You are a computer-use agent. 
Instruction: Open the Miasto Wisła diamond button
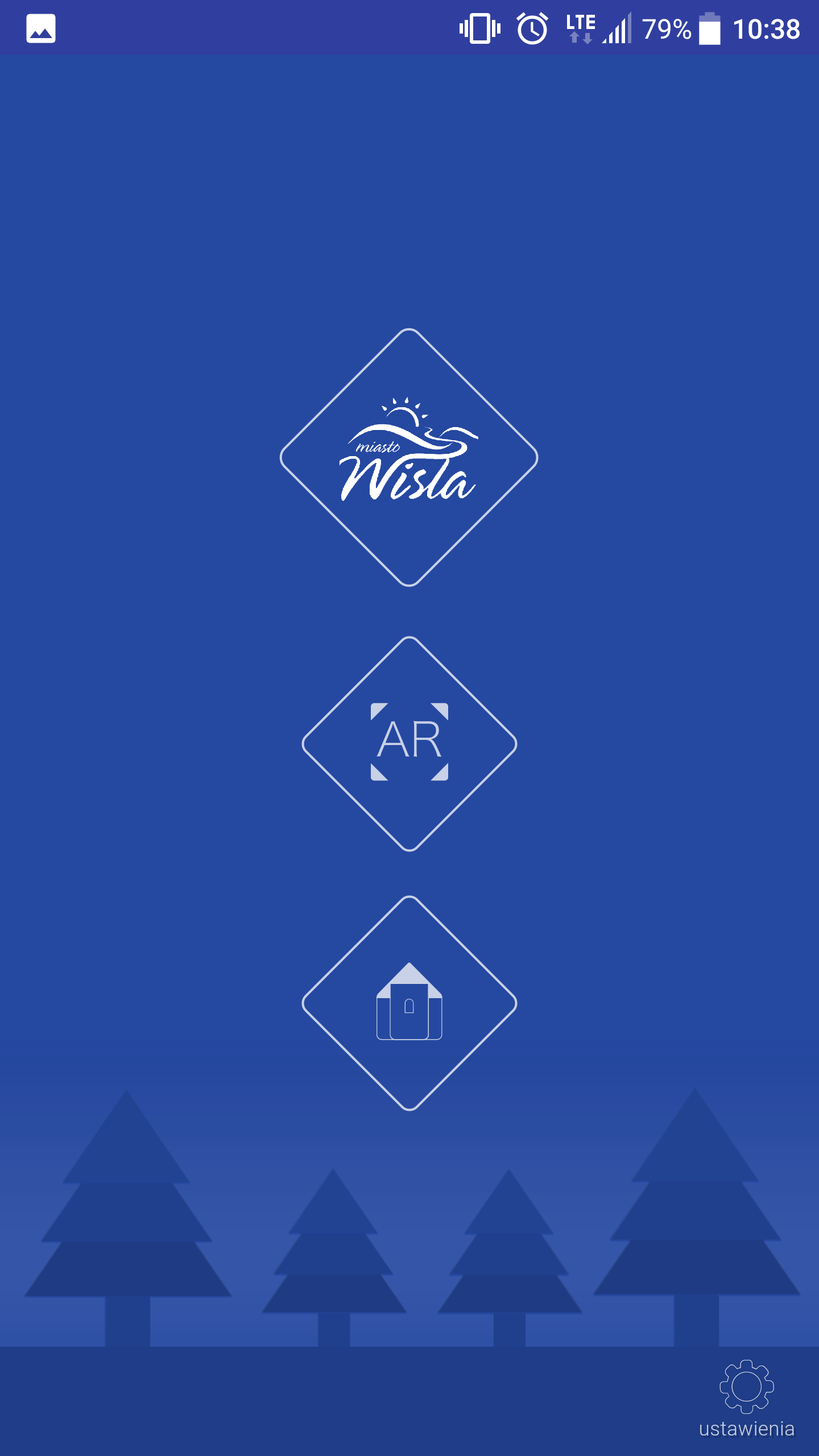pos(409,457)
